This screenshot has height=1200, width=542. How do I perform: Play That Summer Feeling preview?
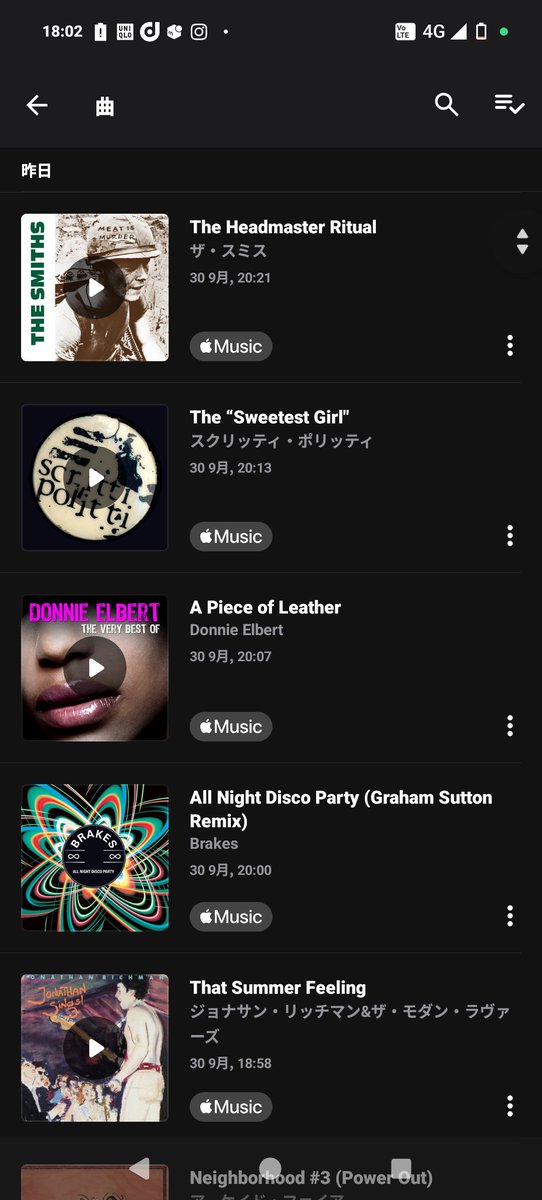coord(95,1048)
